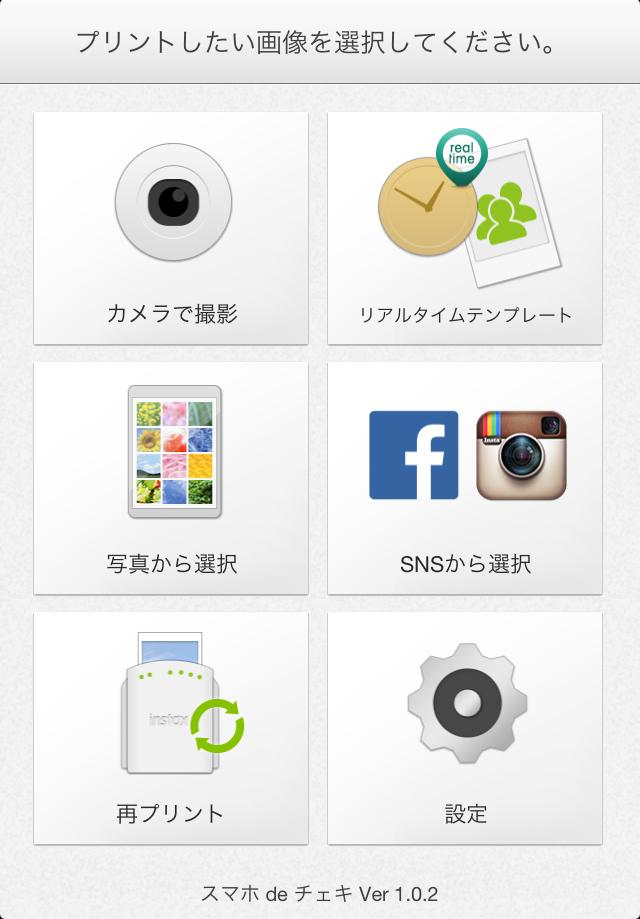
Task: Open the カメラで撮影 camera tile
Action: point(171,229)
